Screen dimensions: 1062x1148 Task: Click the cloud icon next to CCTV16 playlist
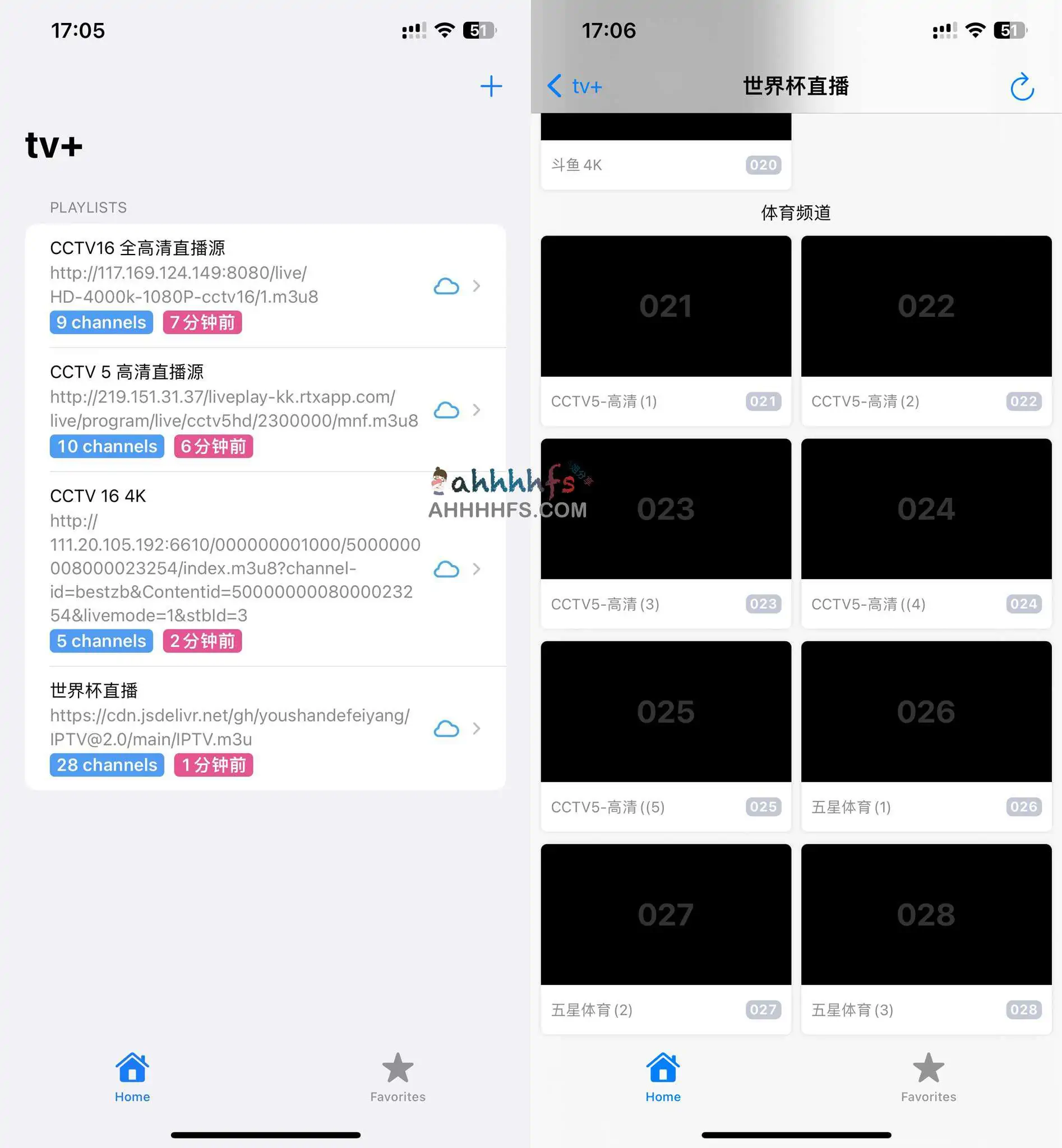(447, 286)
